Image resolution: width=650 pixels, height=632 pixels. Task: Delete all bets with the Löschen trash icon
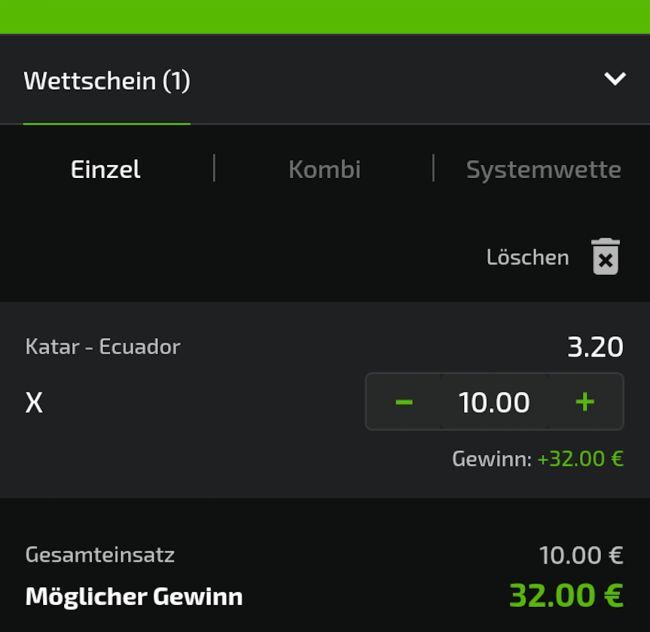pyautogui.click(x=605, y=257)
